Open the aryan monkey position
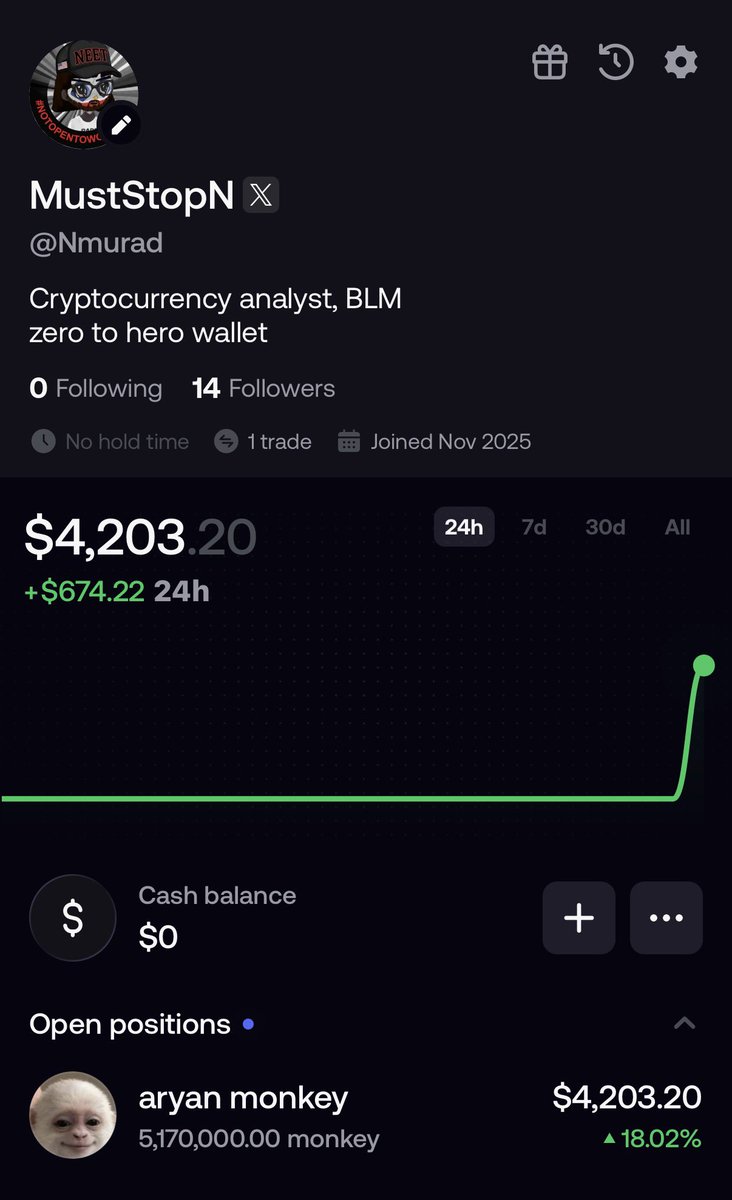 point(365,1115)
